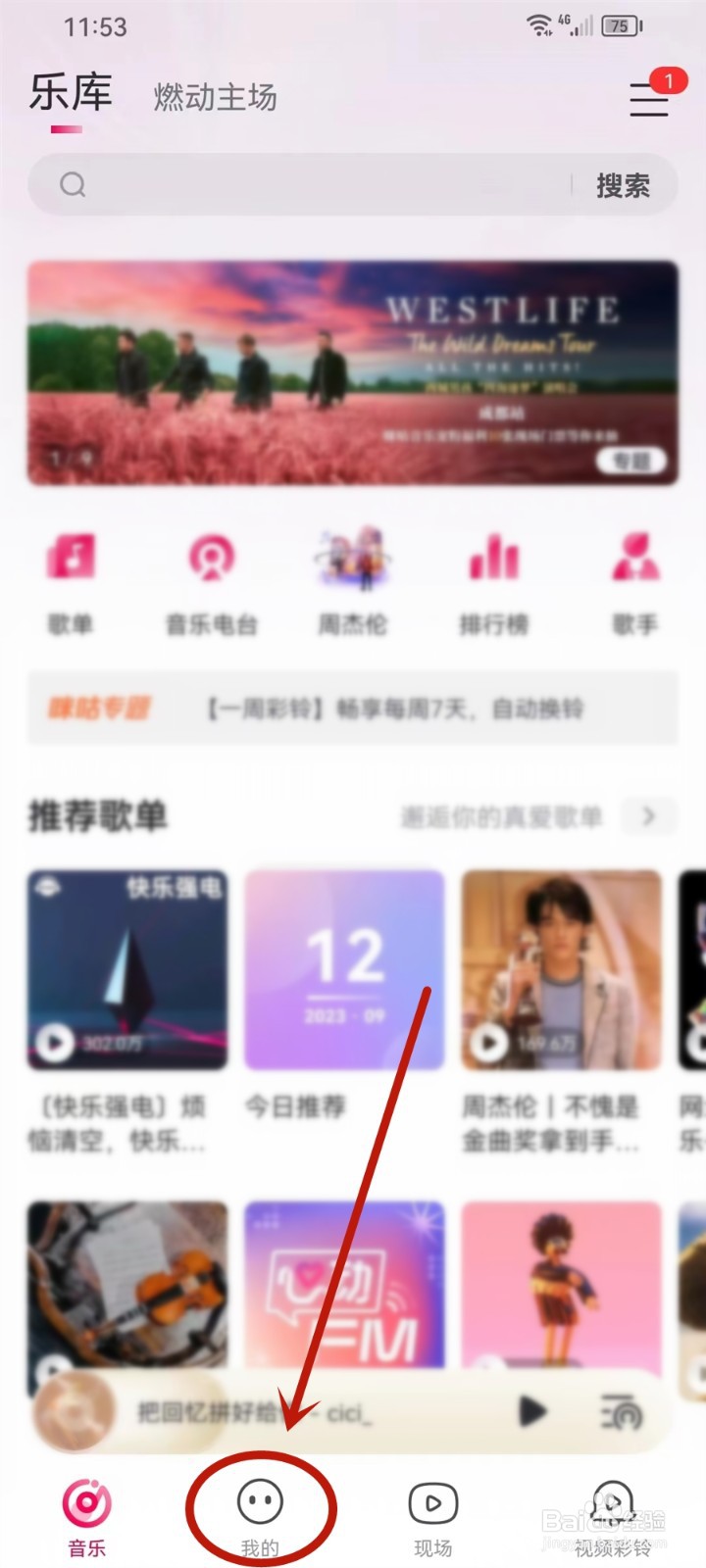
Task: Tap the 周杰伦 shortcut icon
Action: click(x=353, y=559)
